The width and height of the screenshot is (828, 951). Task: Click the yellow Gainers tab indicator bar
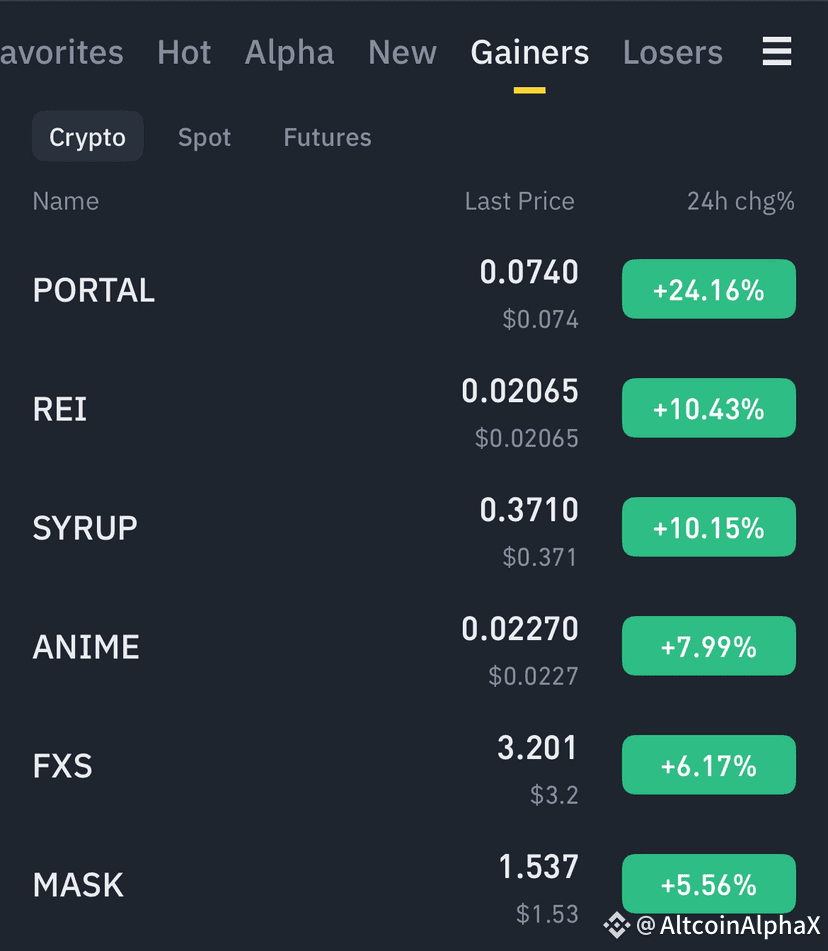[x=530, y=89]
